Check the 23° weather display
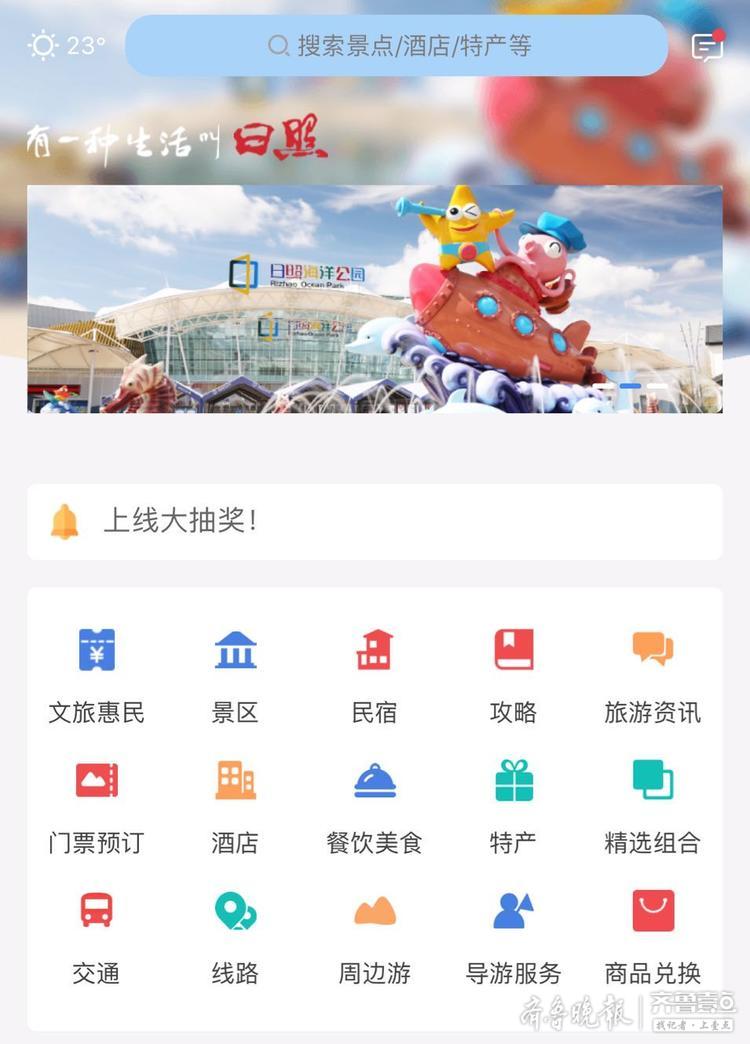This screenshot has height=1044, width=750. coord(67,46)
